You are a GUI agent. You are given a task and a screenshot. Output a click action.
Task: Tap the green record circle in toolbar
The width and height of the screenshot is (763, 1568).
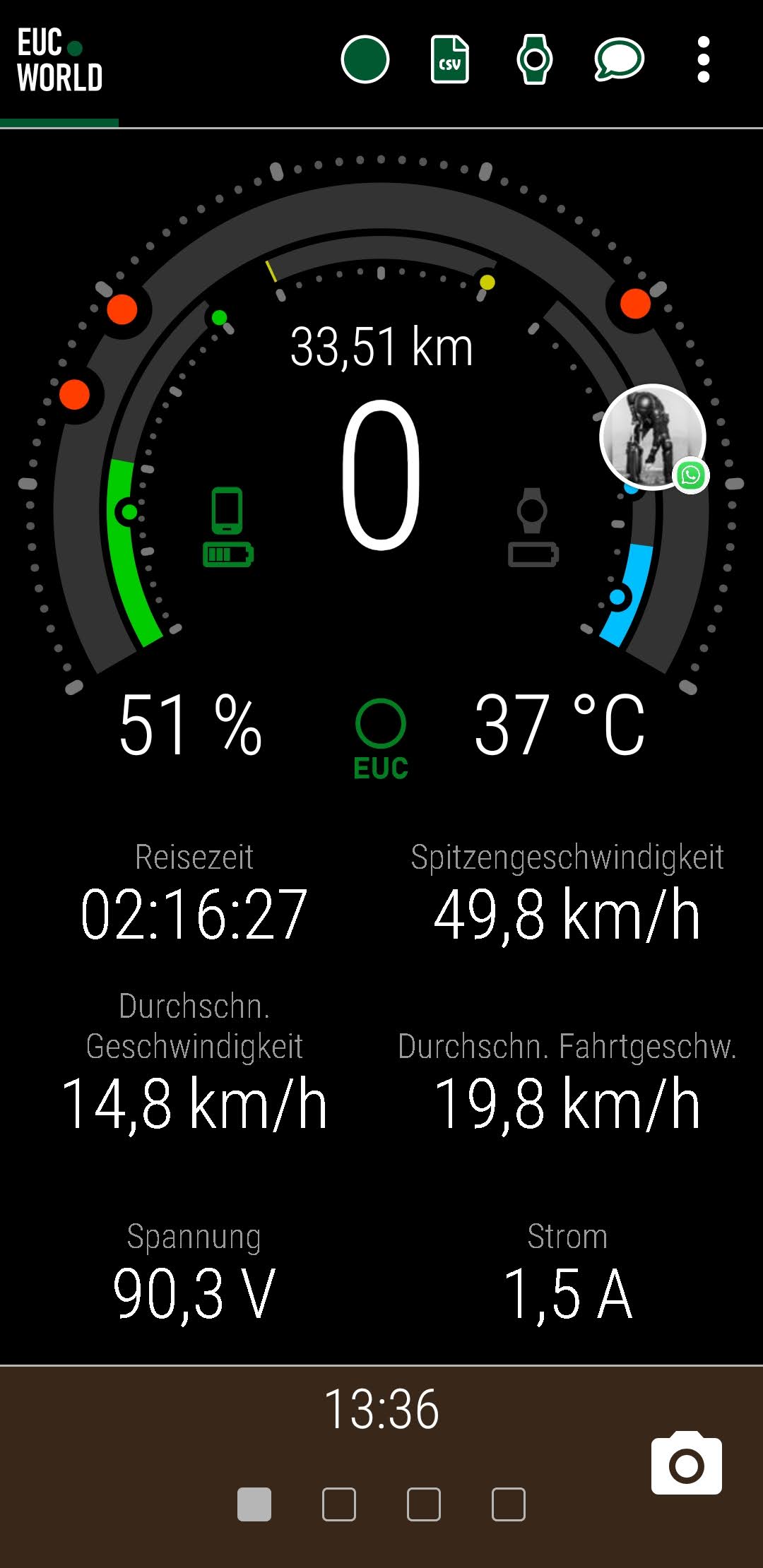[x=365, y=59]
